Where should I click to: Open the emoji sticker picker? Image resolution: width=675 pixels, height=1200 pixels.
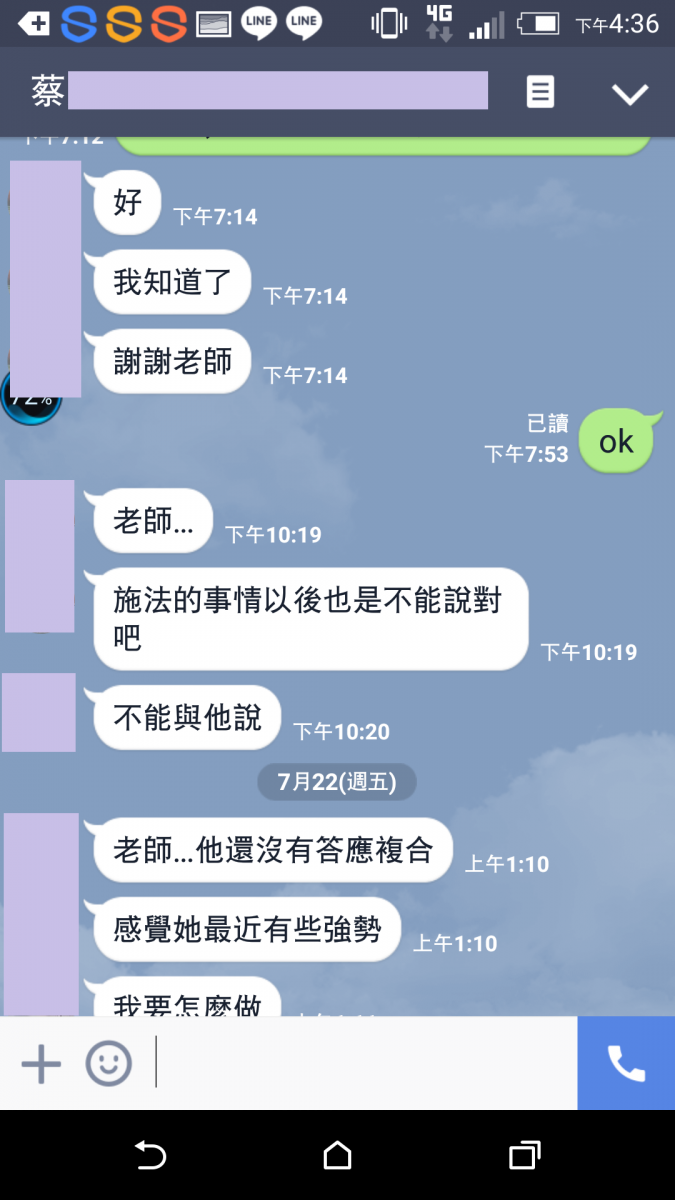(x=108, y=1064)
